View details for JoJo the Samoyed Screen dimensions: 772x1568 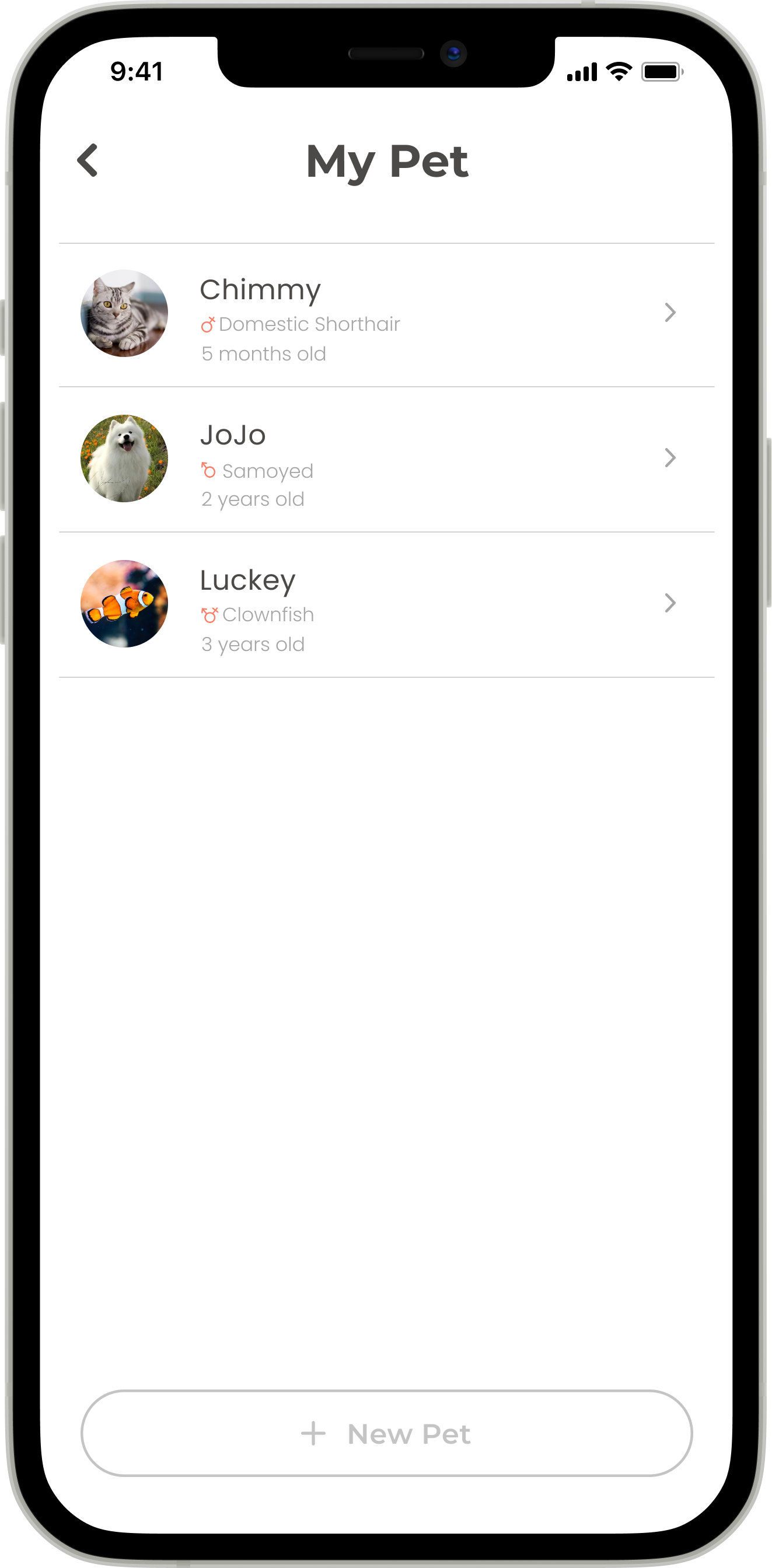(386, 460)
